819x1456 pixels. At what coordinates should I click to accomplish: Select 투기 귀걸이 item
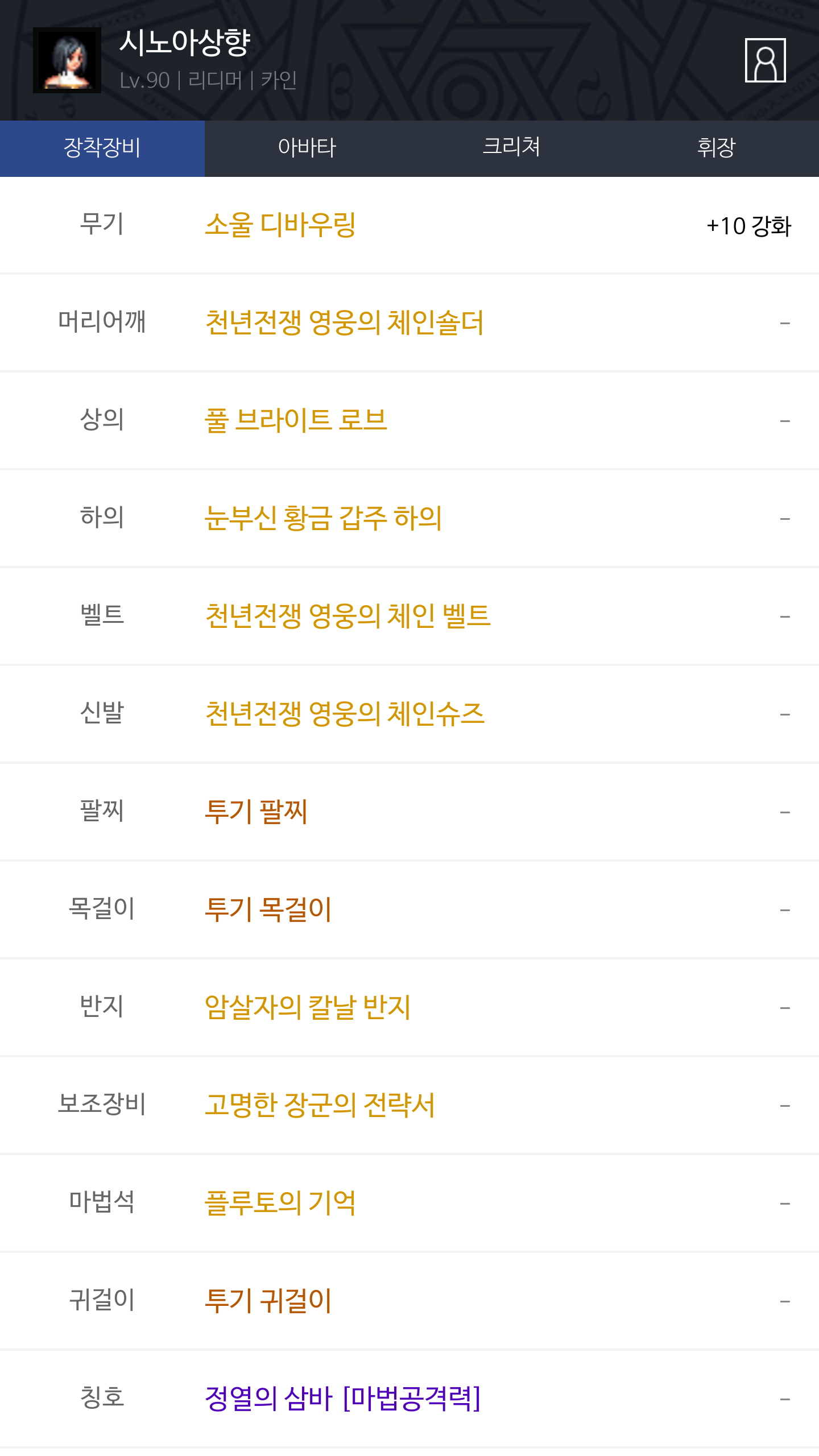268,1301
